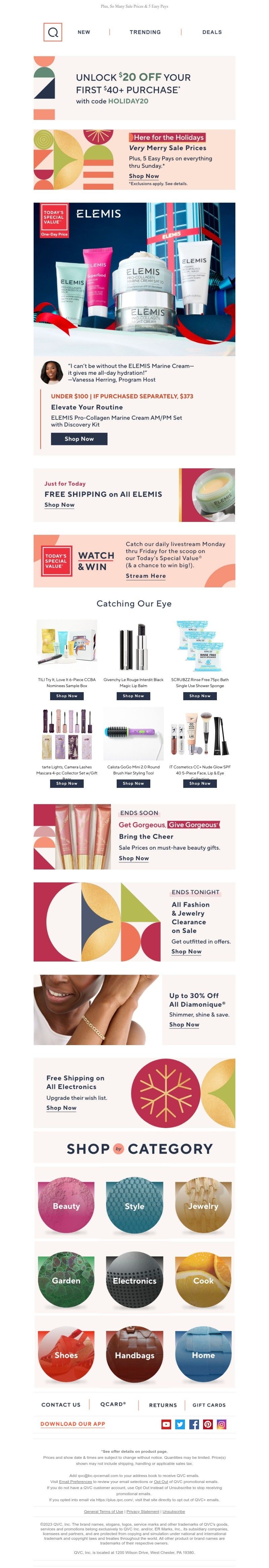This screenshot has width=269, height=1568.
Task: Shop Now for Givenchy Le Rouge lip balm
Action: pos(133,695)
